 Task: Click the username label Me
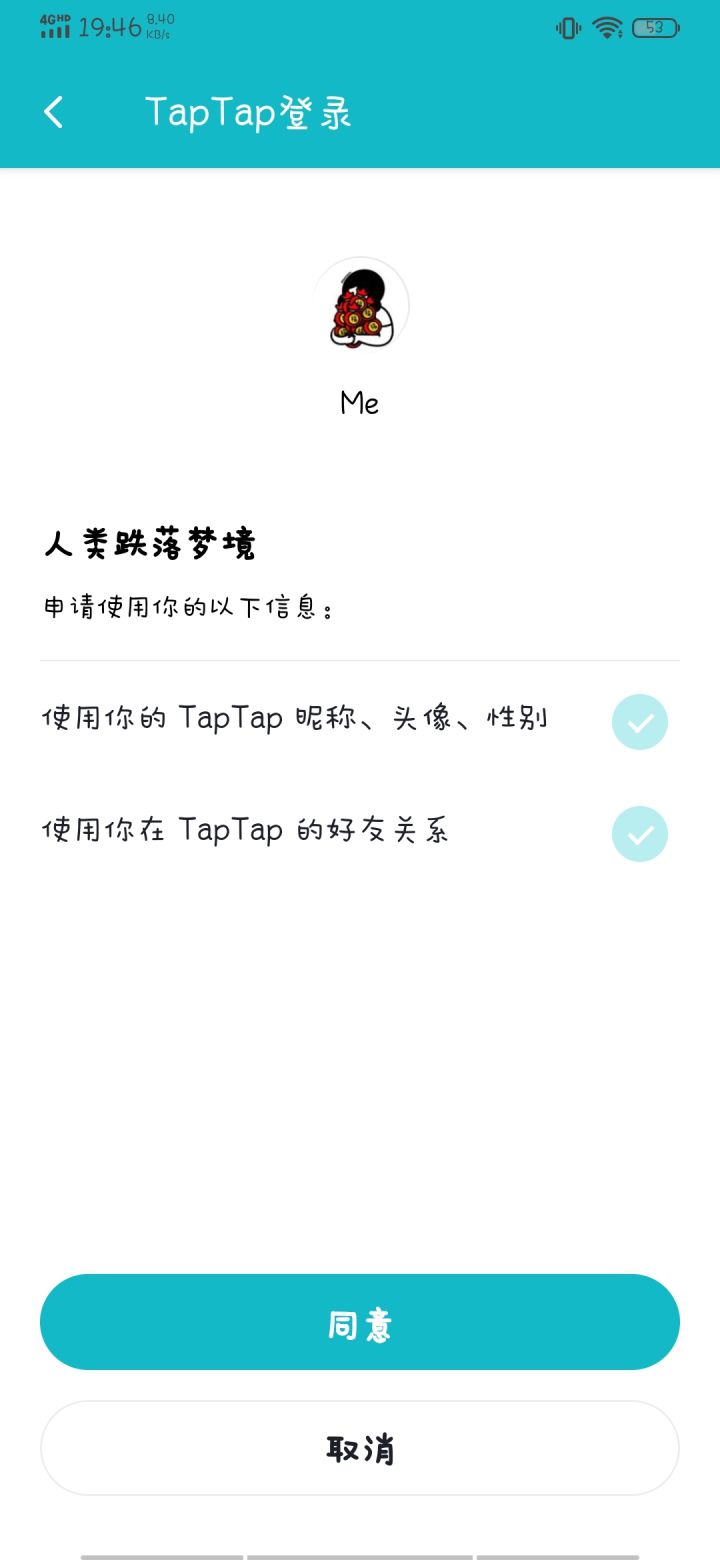[360, 403]
